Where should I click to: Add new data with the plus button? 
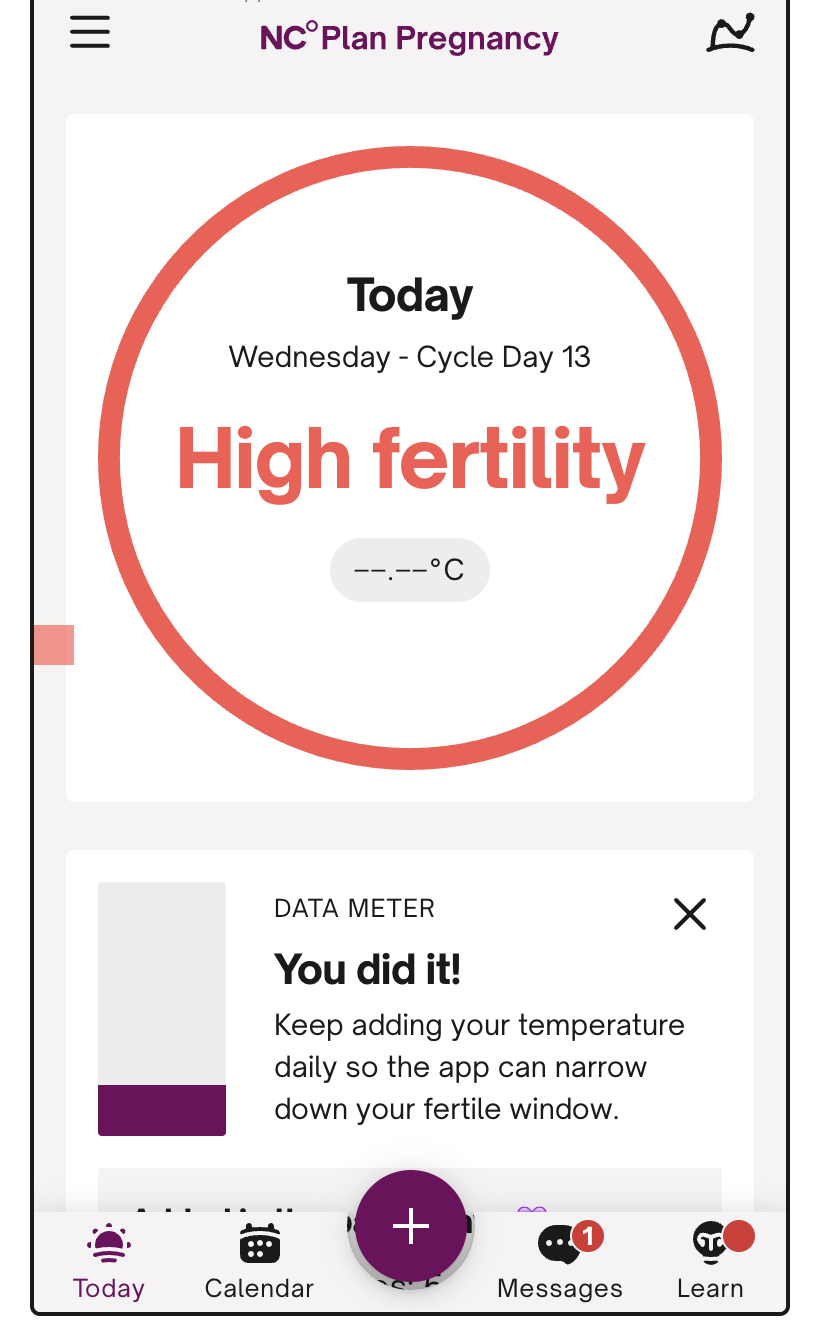(410, 1226)
